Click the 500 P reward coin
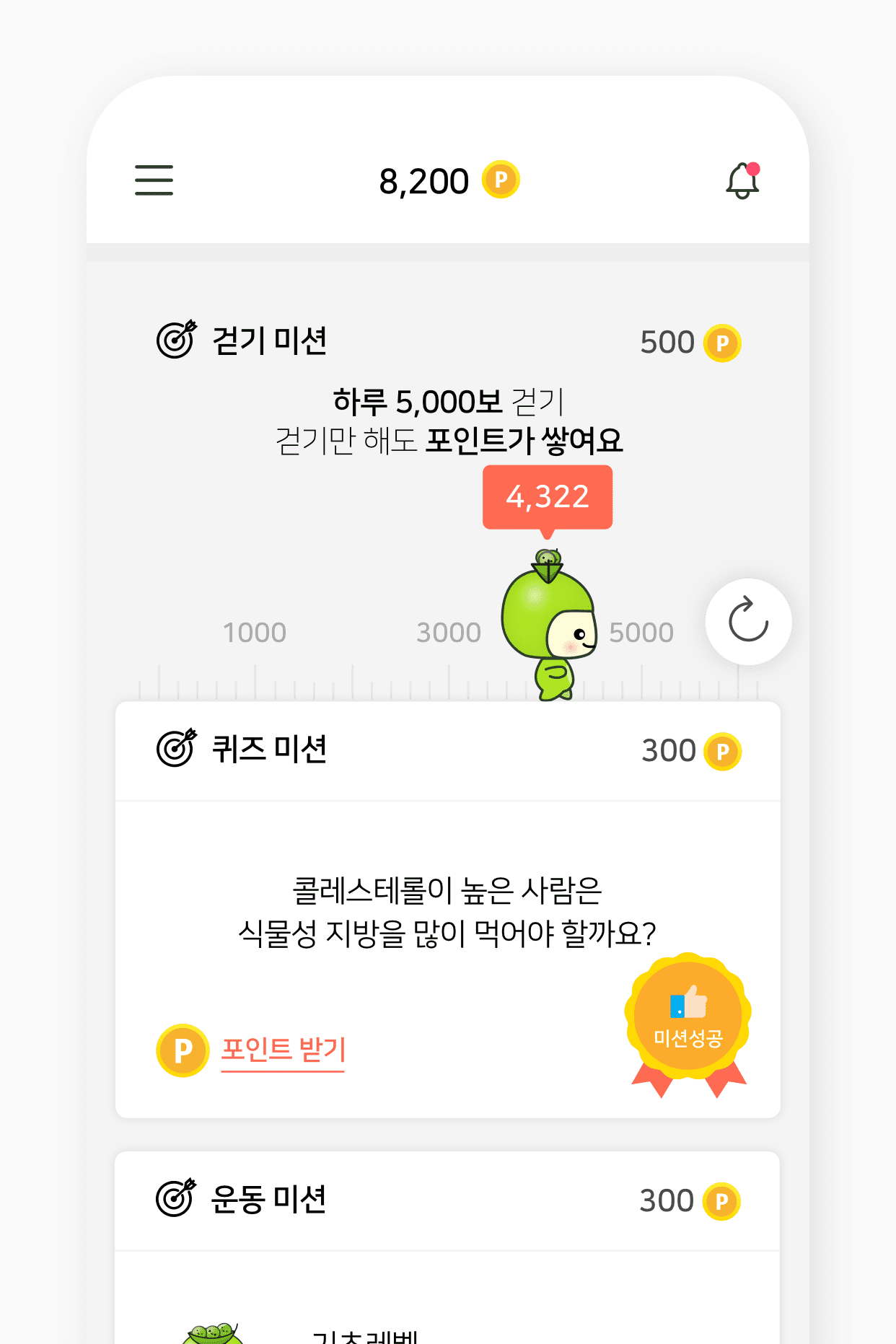This screenshot has height=1344, width=896. click(x=721, y=343)
